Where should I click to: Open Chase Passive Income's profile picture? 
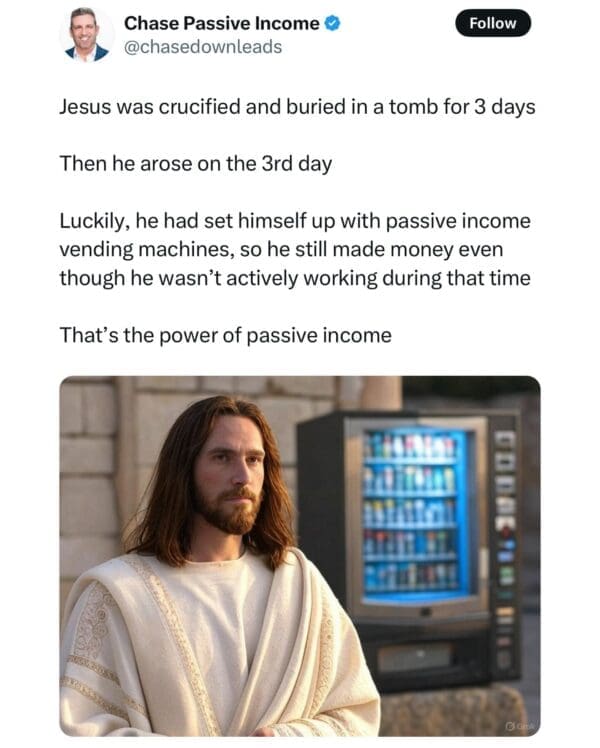(87, 36)
